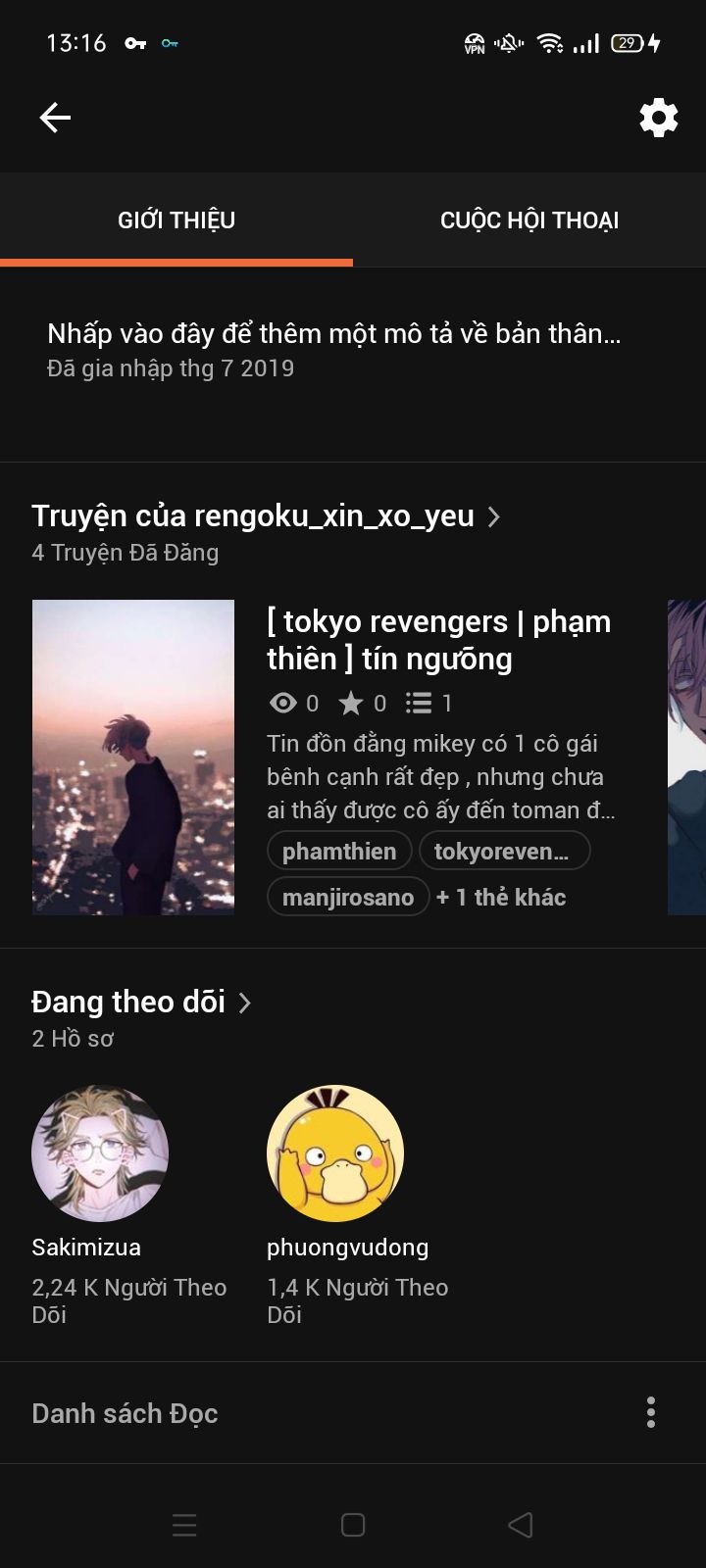Screen dimensions: 706x1568
Task: Tap the system home button
Action: pos(353,1525)
